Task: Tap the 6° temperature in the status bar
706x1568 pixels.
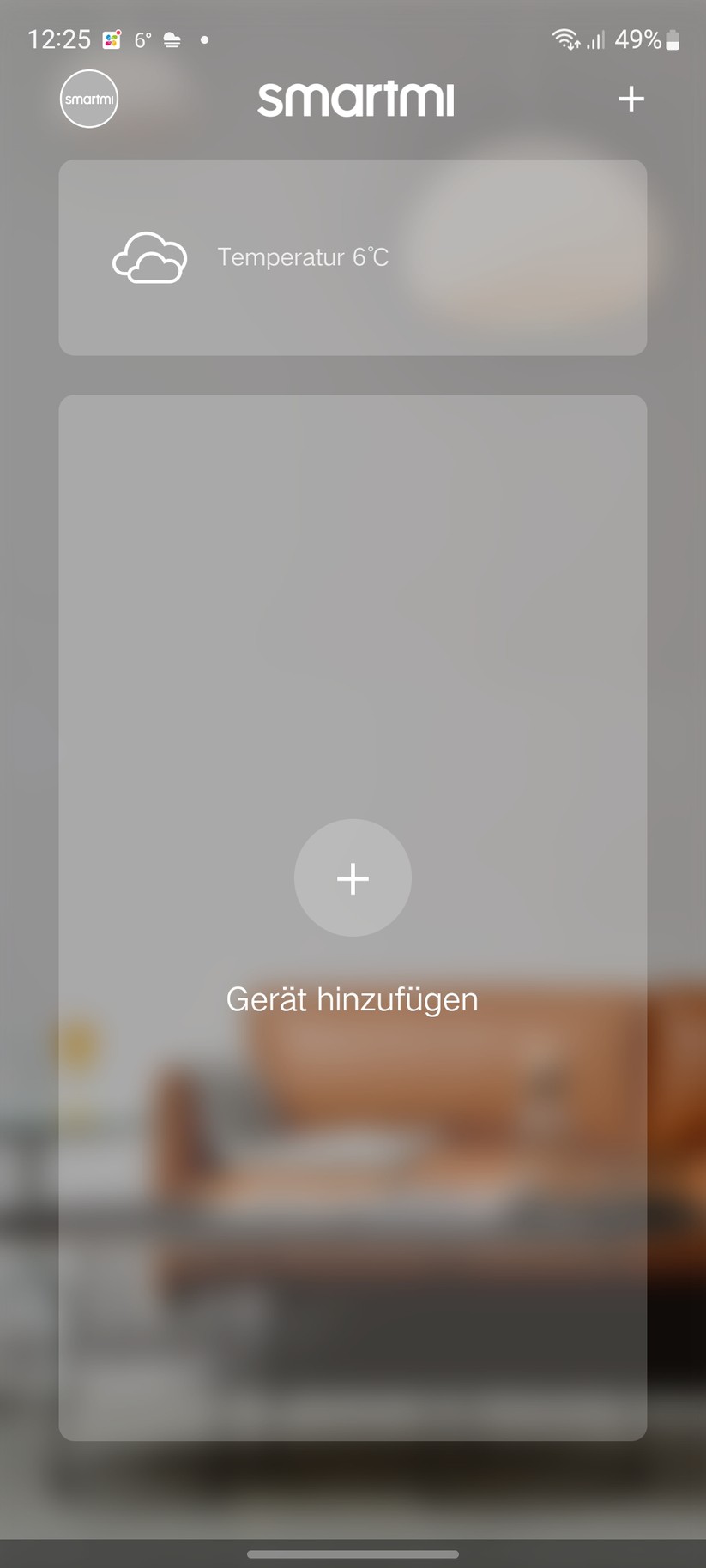Action: [x=142, y=39]
